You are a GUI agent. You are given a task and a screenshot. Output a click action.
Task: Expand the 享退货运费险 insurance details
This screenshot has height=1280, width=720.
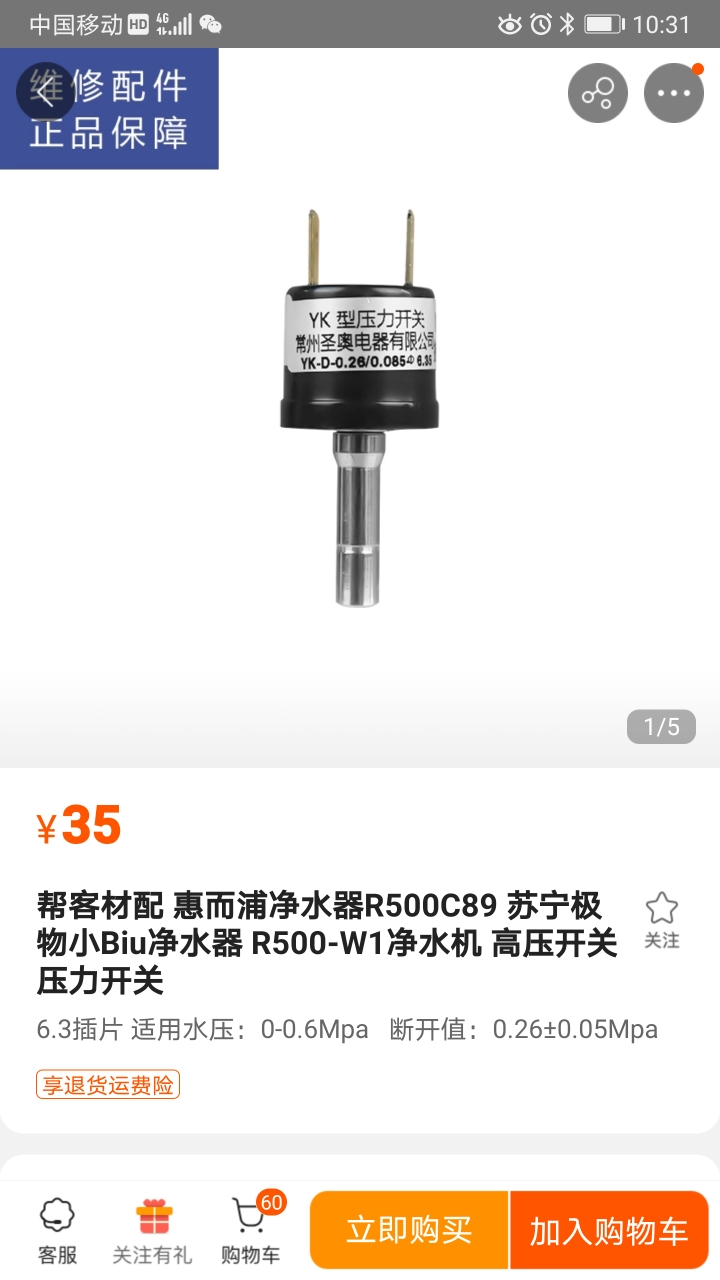pyautogui.click(x=108, y=1084)
